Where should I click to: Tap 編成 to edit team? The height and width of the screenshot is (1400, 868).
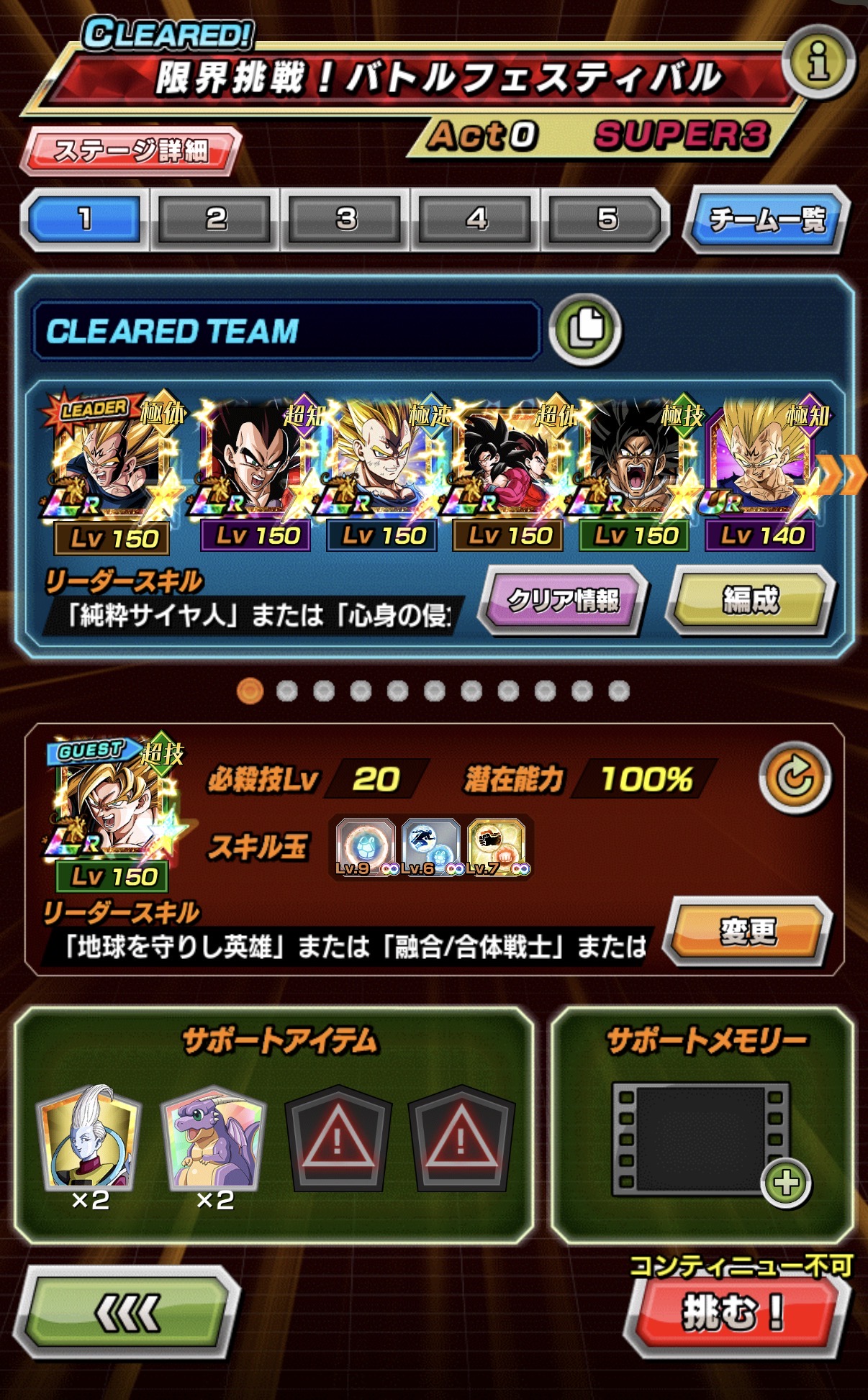[x=750, y=600]
